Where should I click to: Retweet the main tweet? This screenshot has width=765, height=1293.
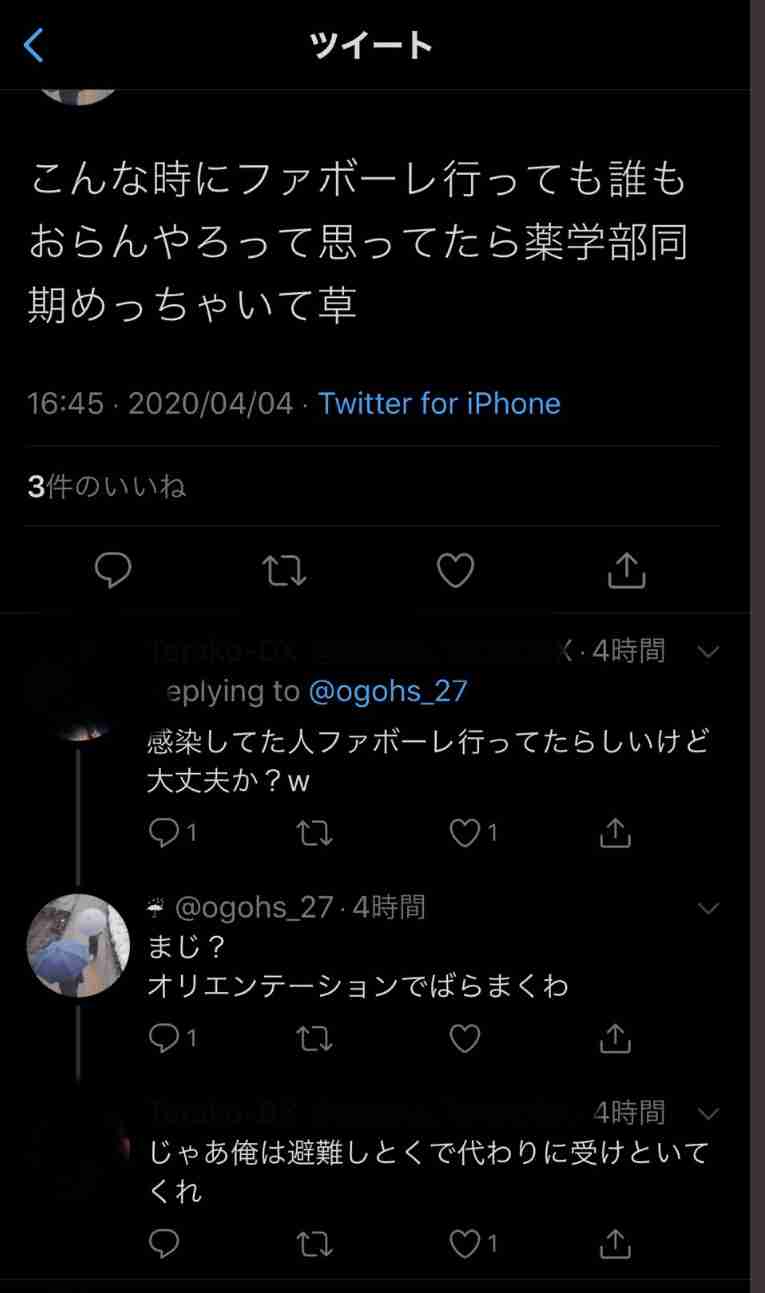pyautogui.click(x=284, y=570)
